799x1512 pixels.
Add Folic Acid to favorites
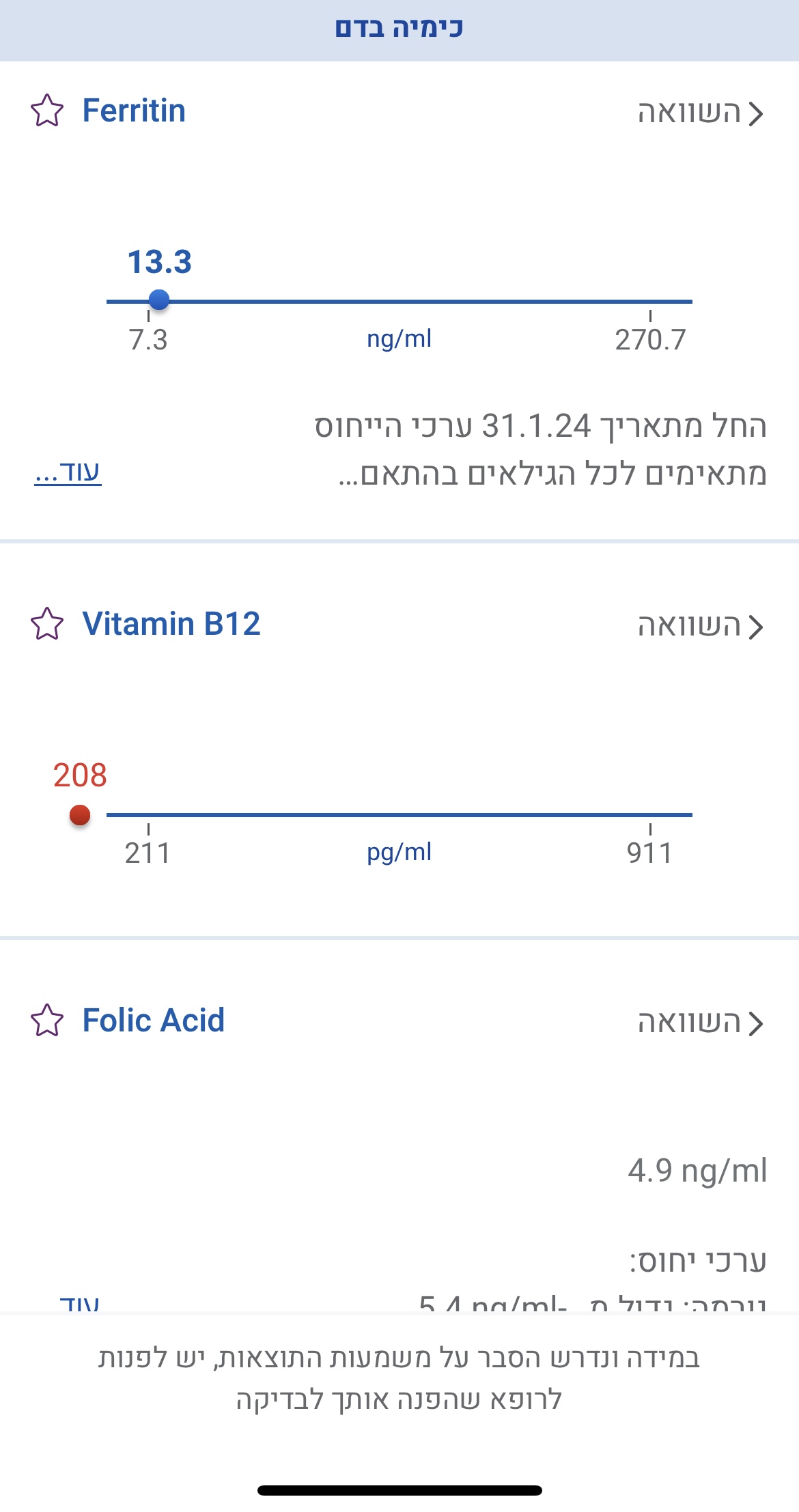coord(47,1021)
